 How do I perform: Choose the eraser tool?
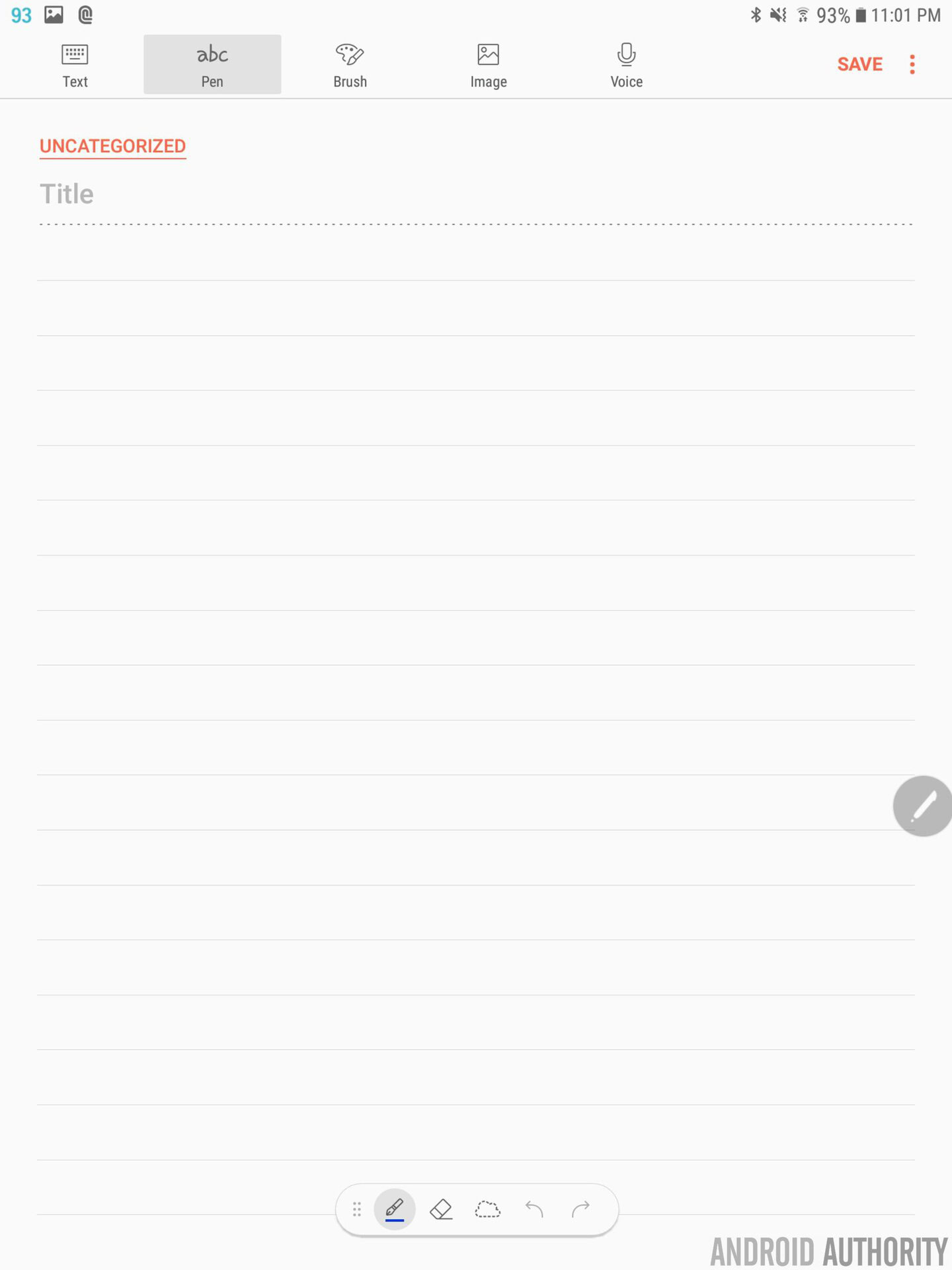(x=441, y=1209)
